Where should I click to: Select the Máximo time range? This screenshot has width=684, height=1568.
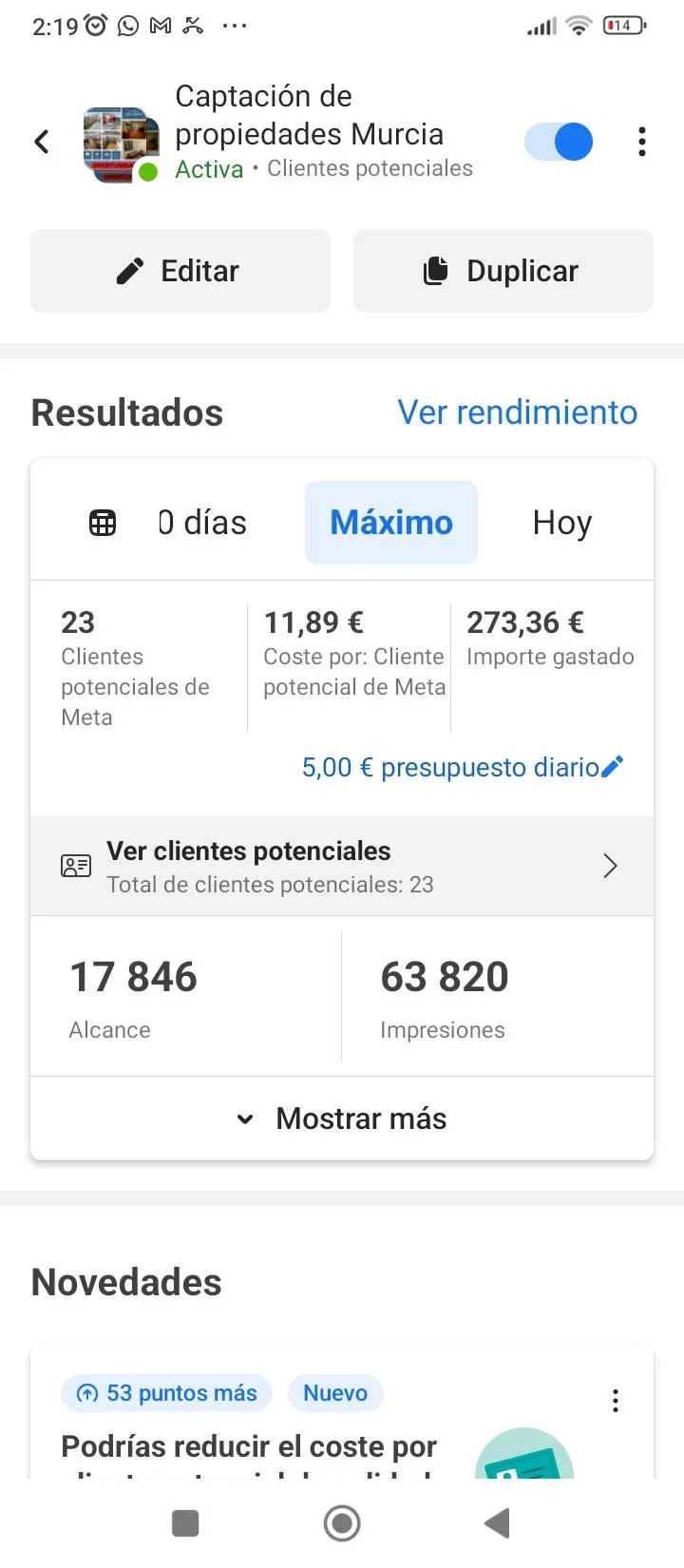pyautogui.click(x=390, y=523)
